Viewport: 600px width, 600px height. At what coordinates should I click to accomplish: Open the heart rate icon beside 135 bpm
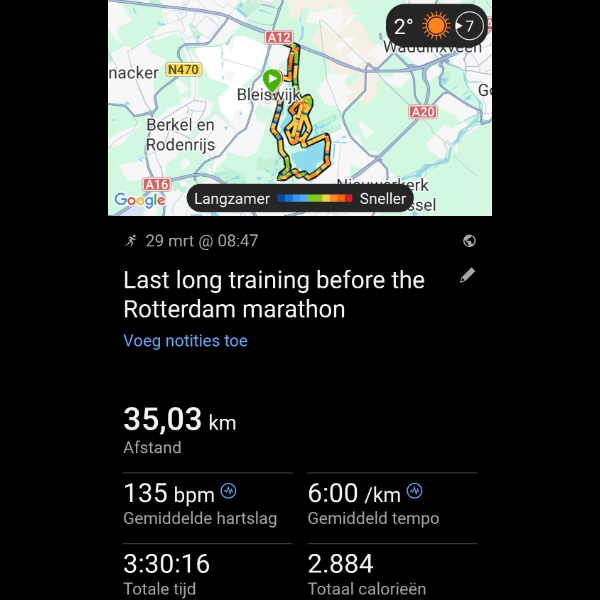229,491
